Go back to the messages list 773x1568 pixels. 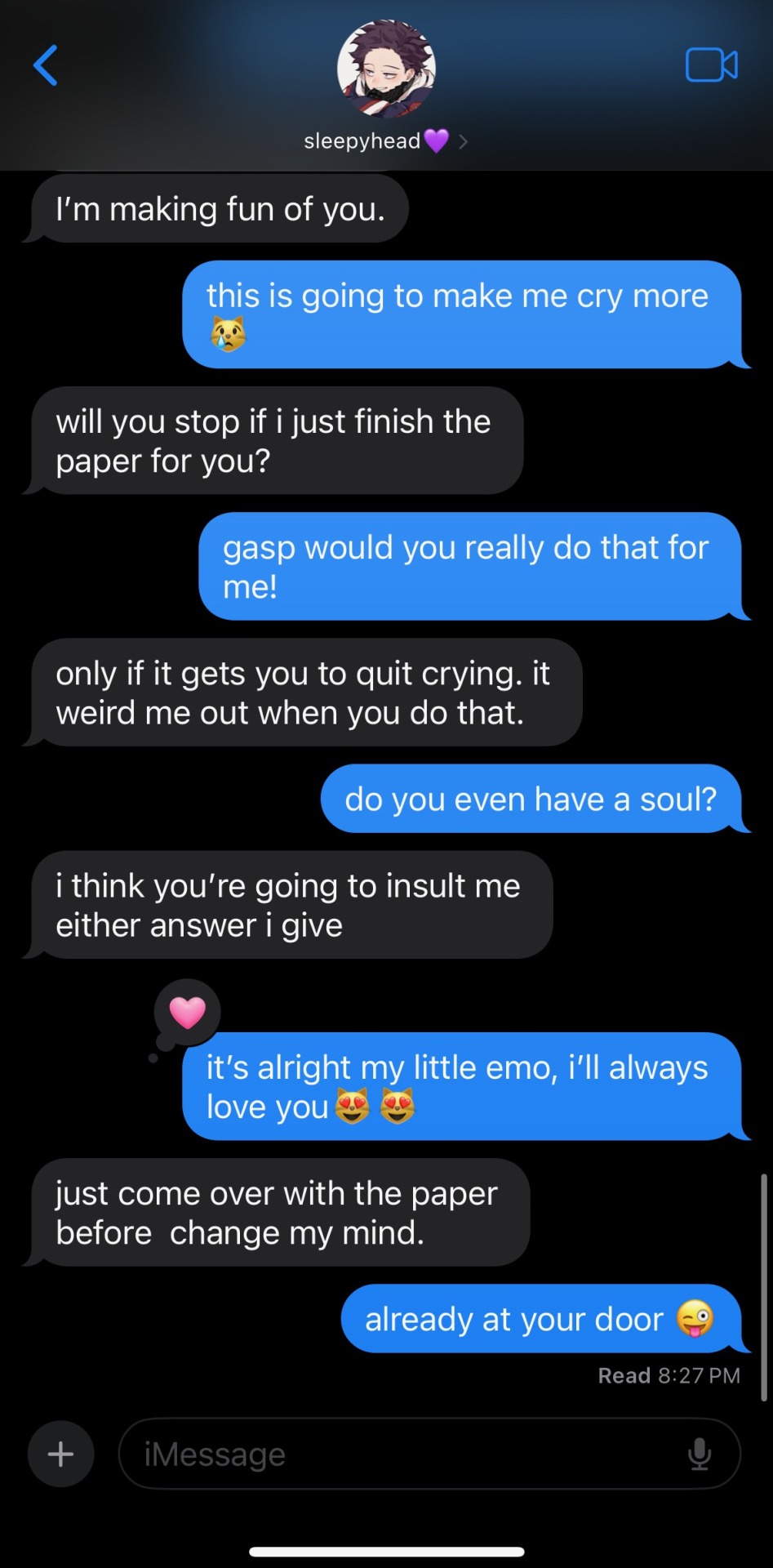pos(46,65)
